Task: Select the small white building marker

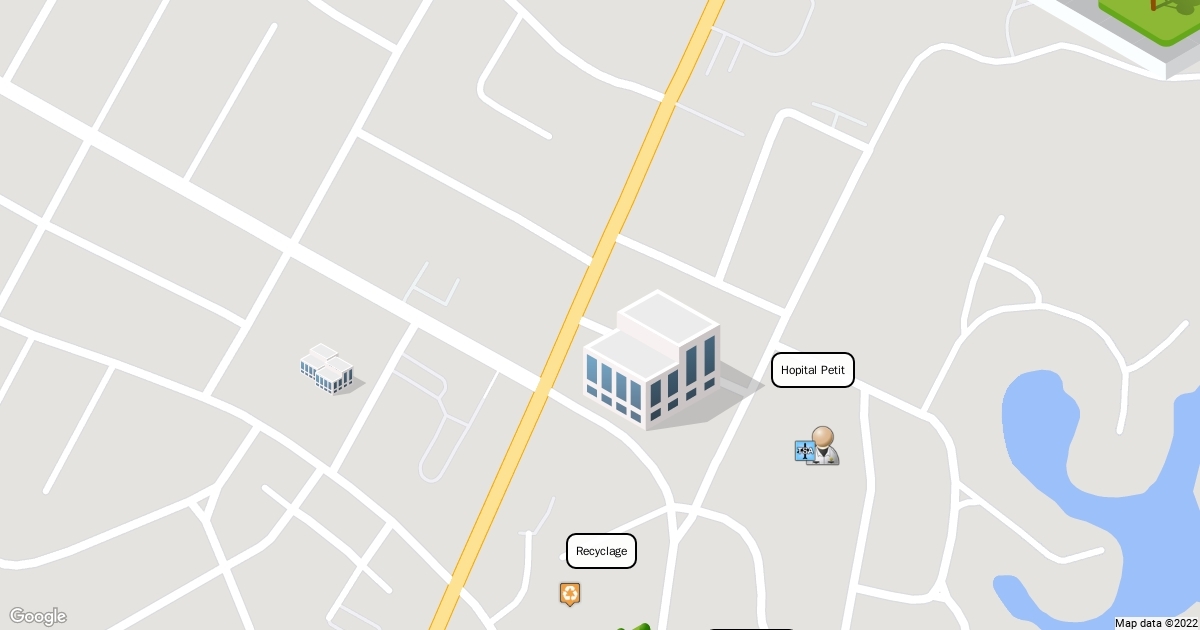Action: 327,368
